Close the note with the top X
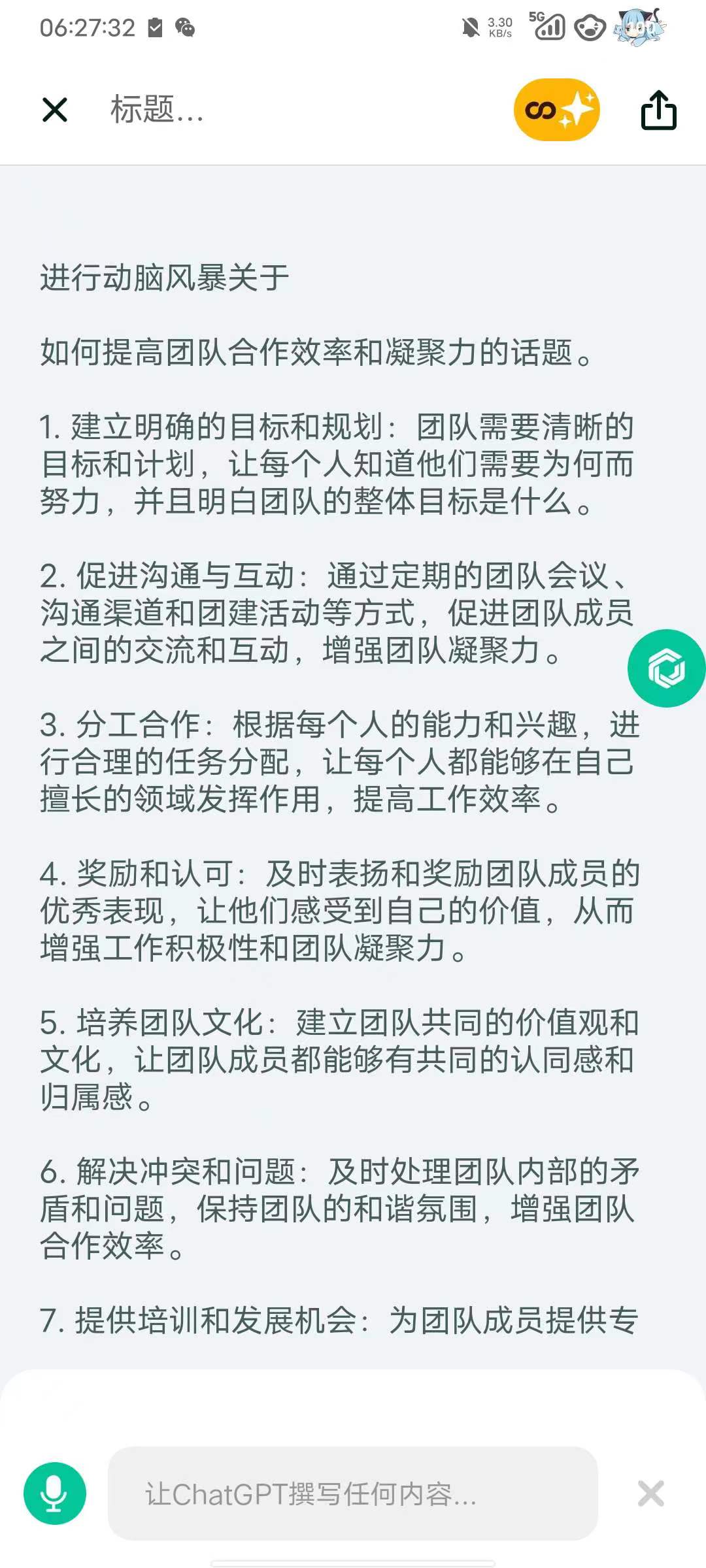Screen dimensions: 706x1568 (x=55, y=110)
